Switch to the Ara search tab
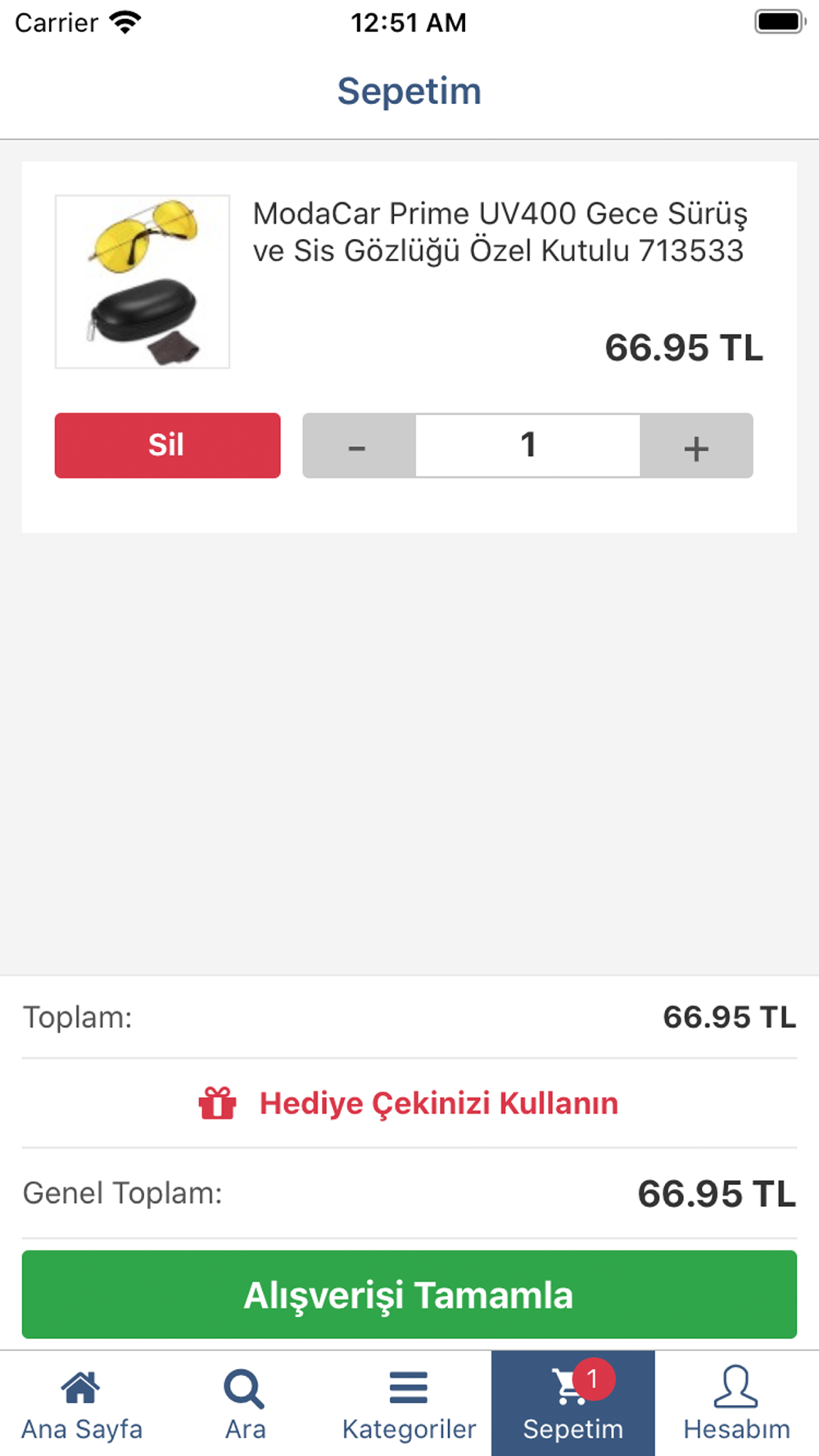Viewport: 819px width, 1456px height. click(245, 1404)
